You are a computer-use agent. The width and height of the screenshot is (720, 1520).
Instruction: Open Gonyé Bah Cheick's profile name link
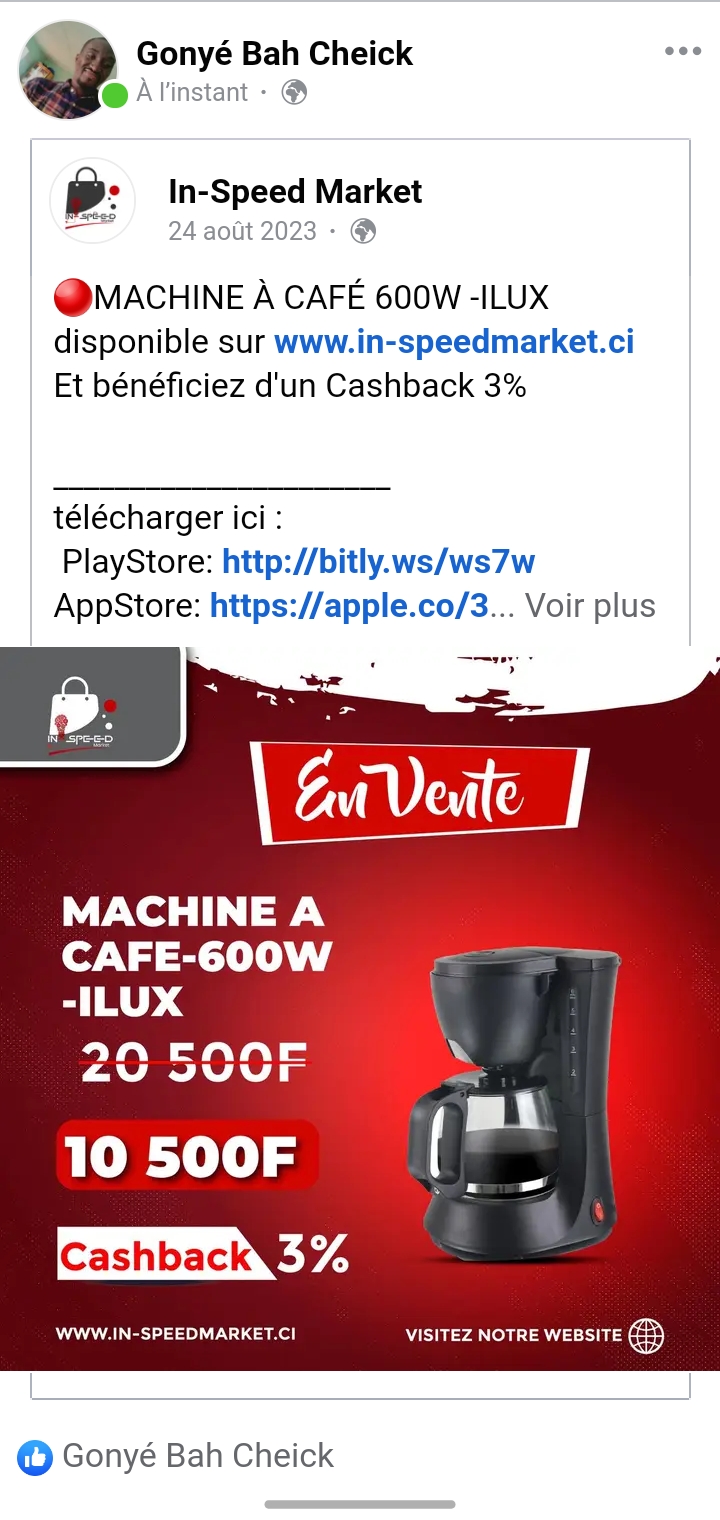click(x=274, y=53)
